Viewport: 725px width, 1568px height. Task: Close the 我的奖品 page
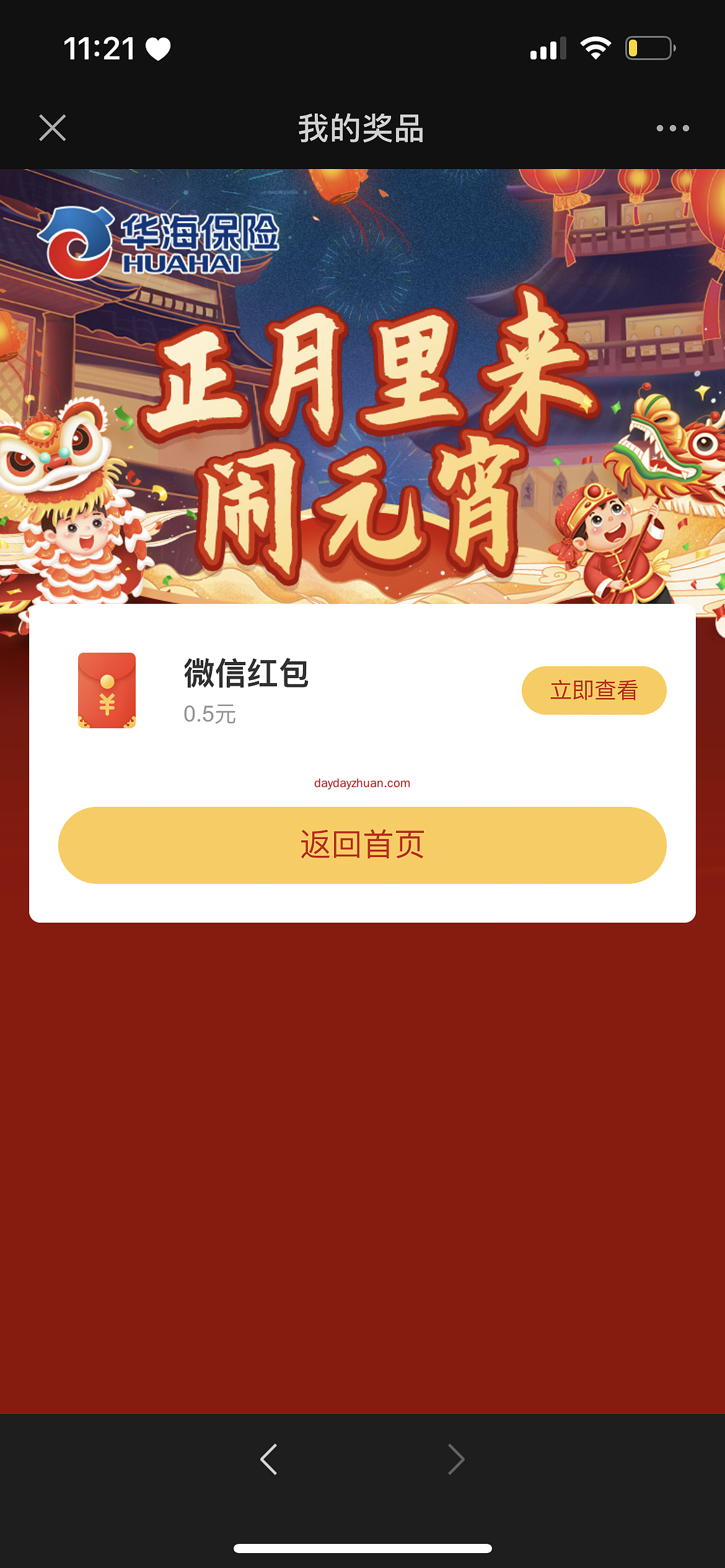53,128
